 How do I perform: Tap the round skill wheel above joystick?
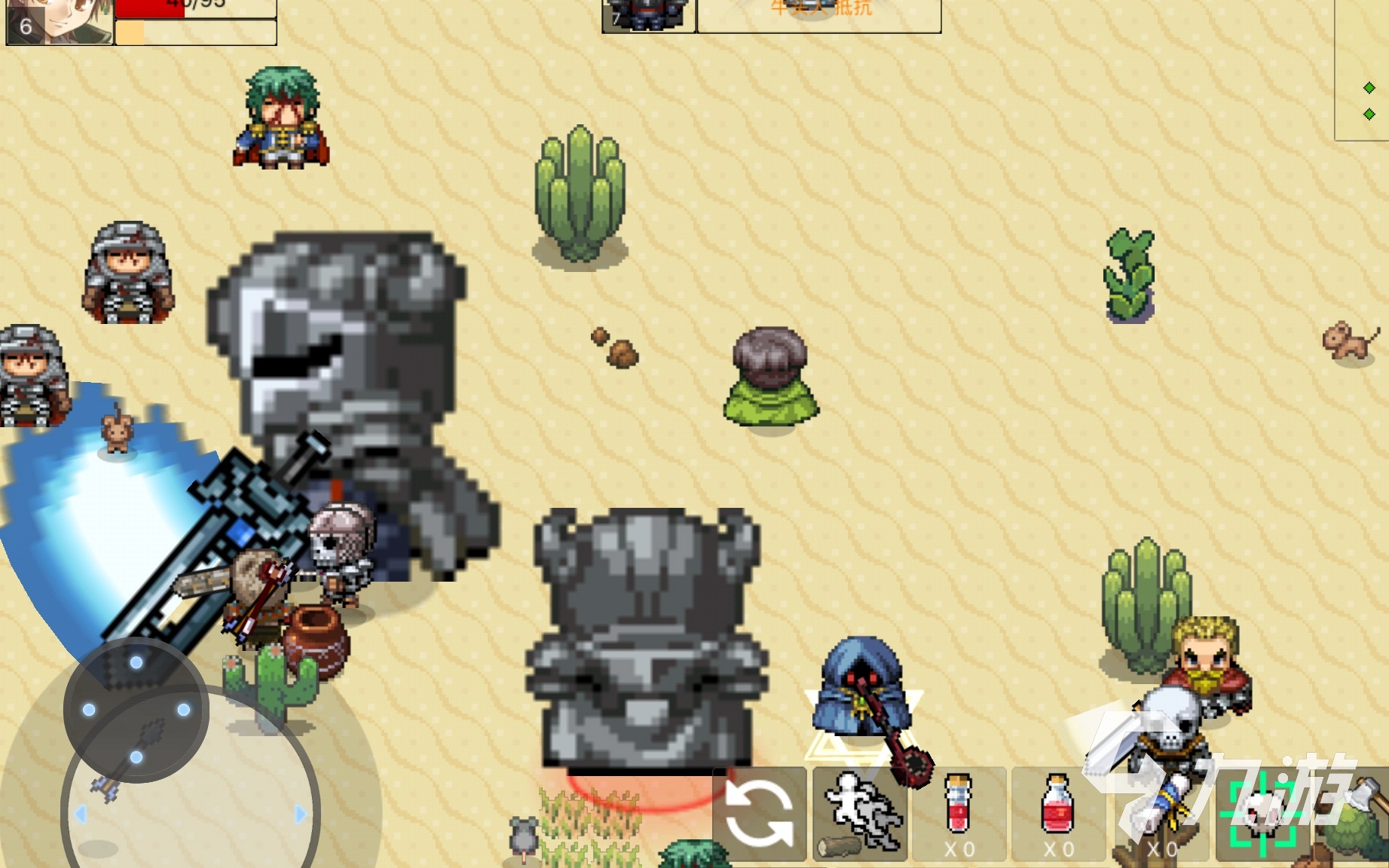click(x=136, y=710)
